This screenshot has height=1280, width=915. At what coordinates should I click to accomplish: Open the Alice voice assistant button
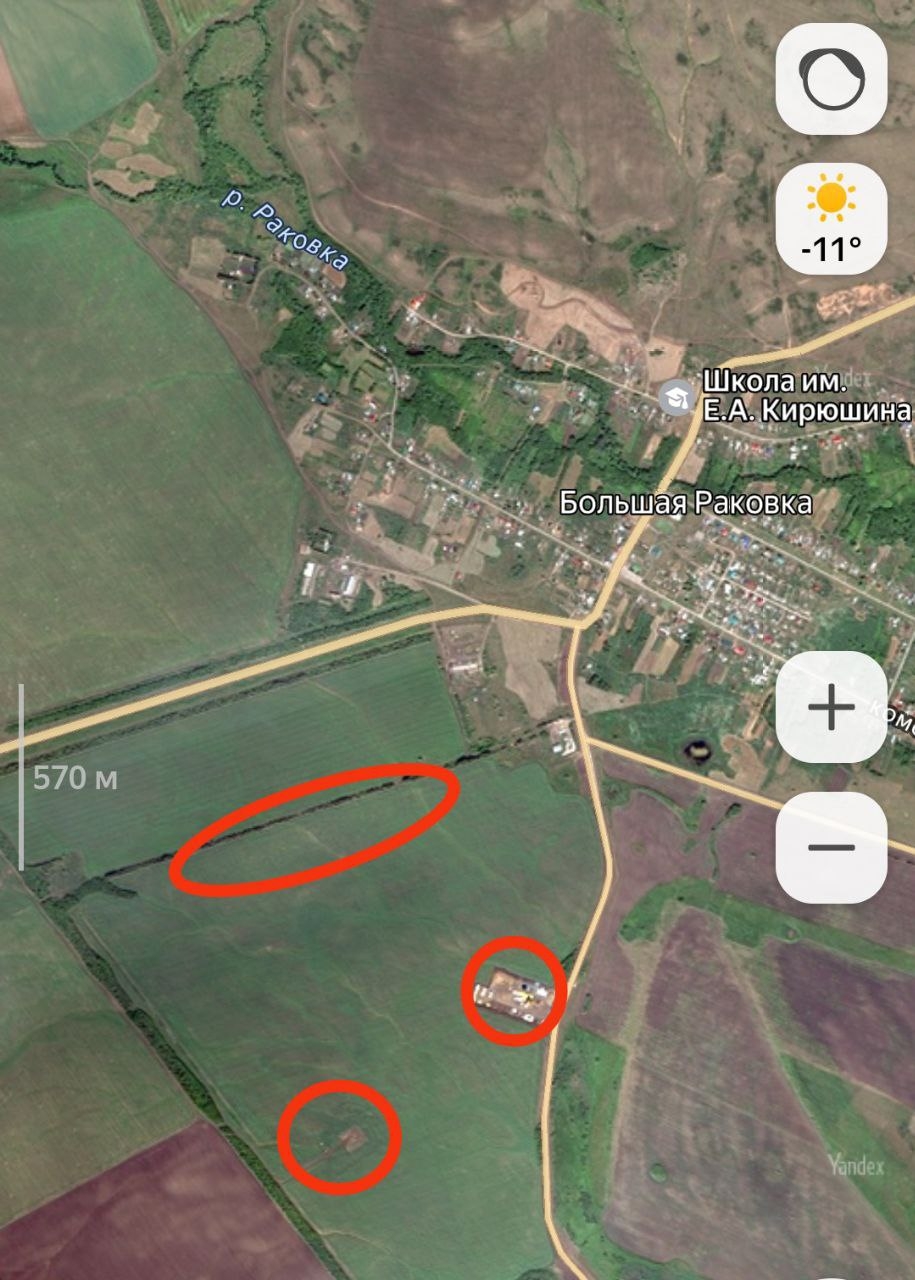tap(831, 79)
